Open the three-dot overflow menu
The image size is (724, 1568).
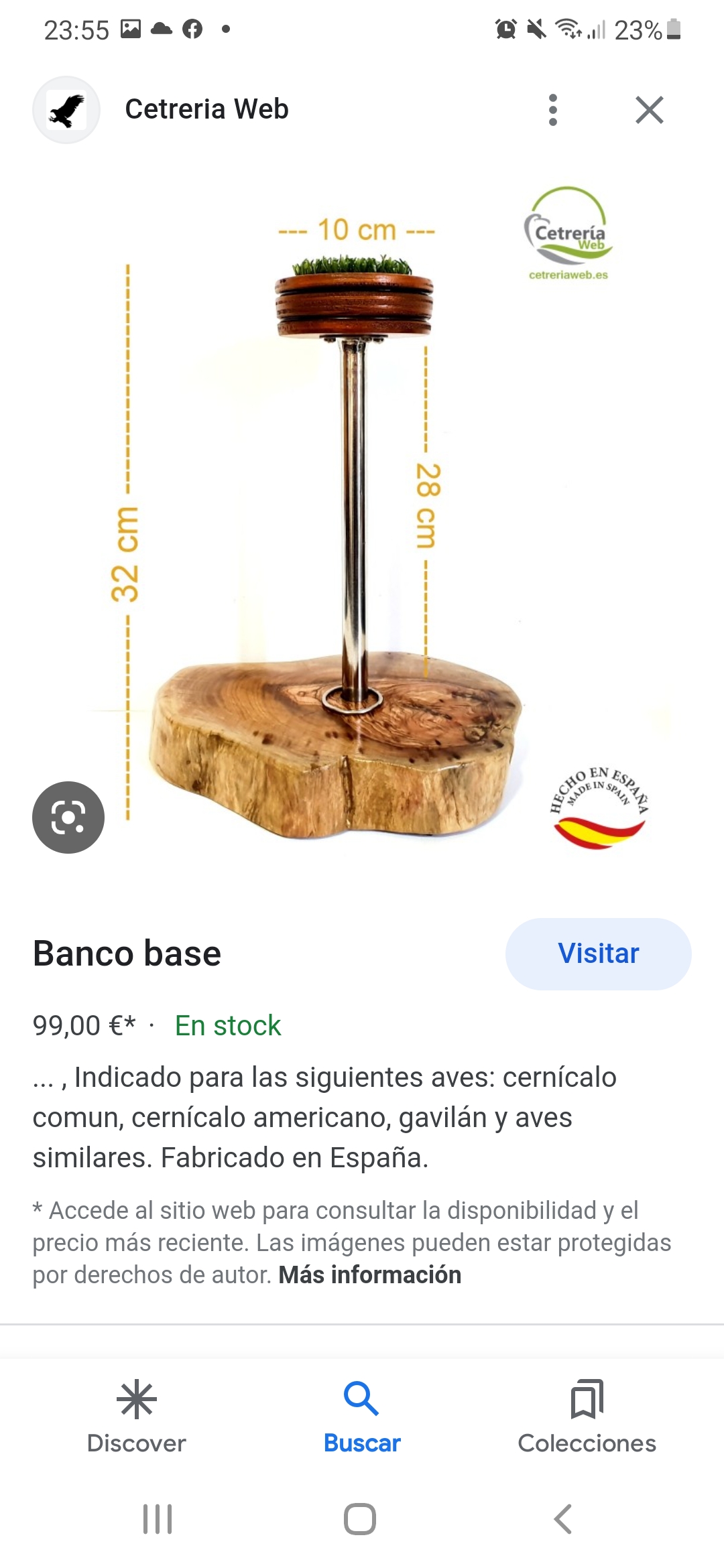tap(552, 110)
